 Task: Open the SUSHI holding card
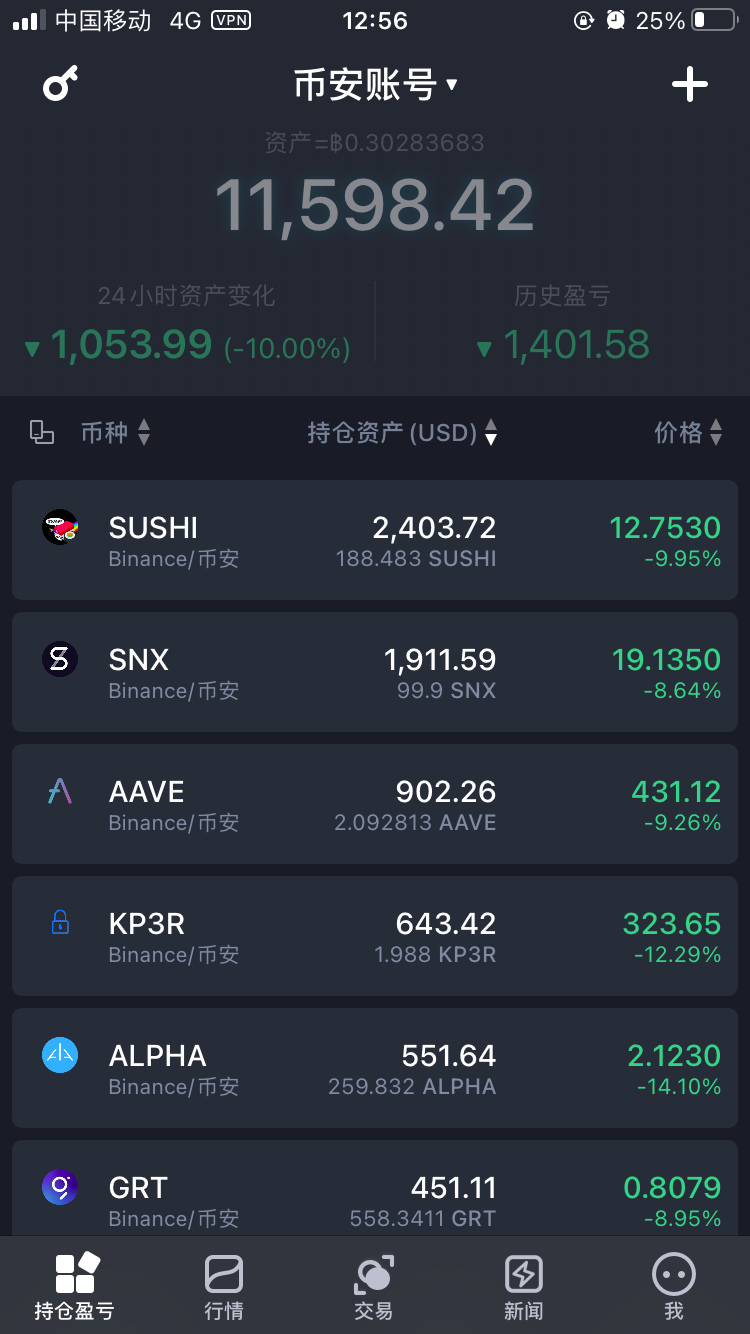tap(375, 540)
